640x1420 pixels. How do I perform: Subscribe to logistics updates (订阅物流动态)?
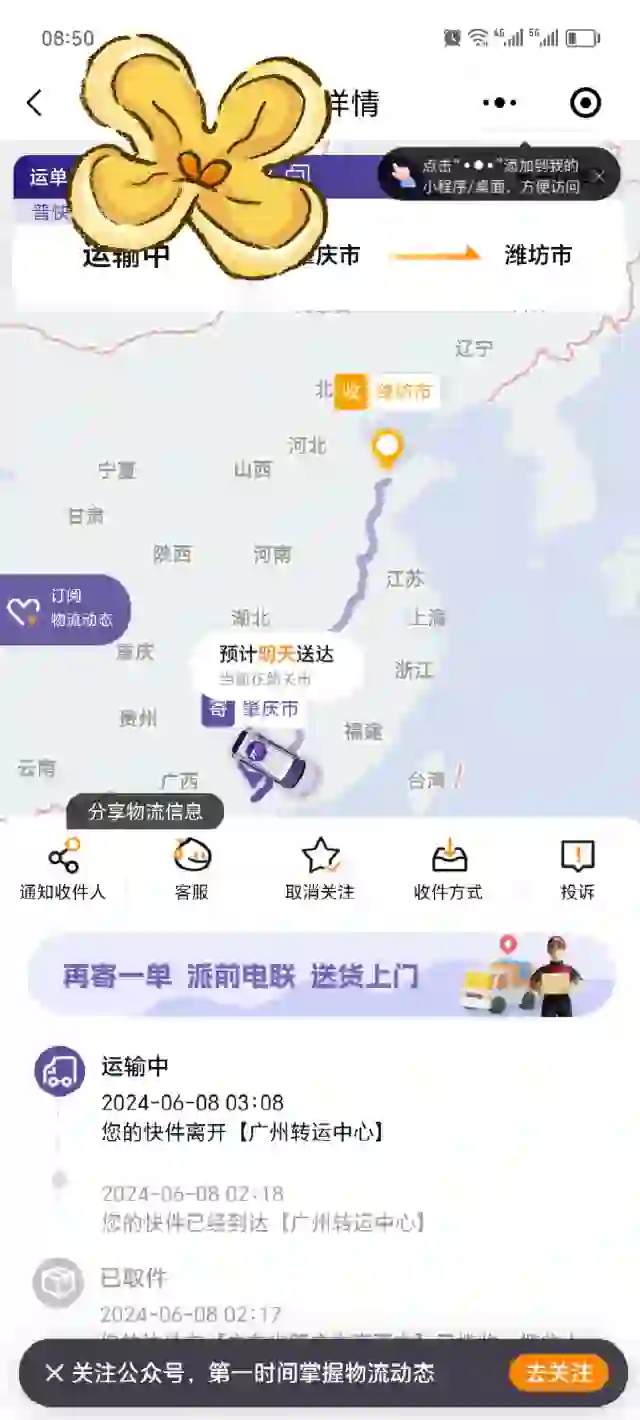[65, 609]
